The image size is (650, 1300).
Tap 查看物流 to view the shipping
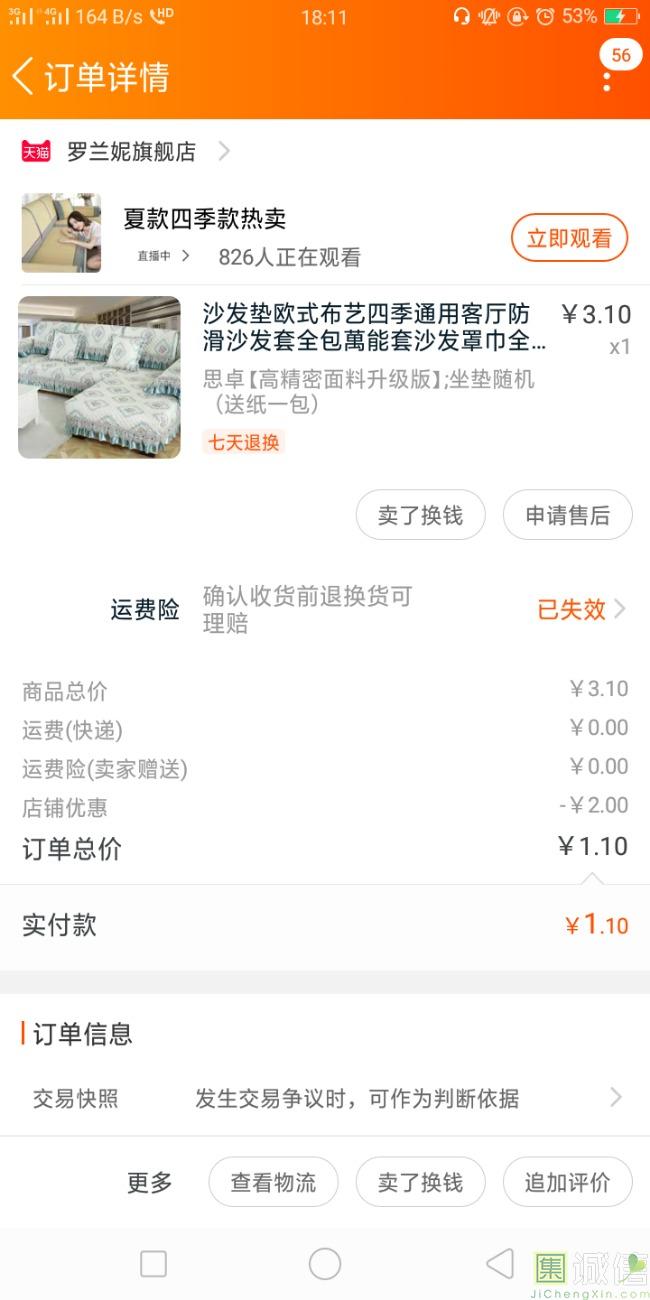click(x=273, y=1183)
